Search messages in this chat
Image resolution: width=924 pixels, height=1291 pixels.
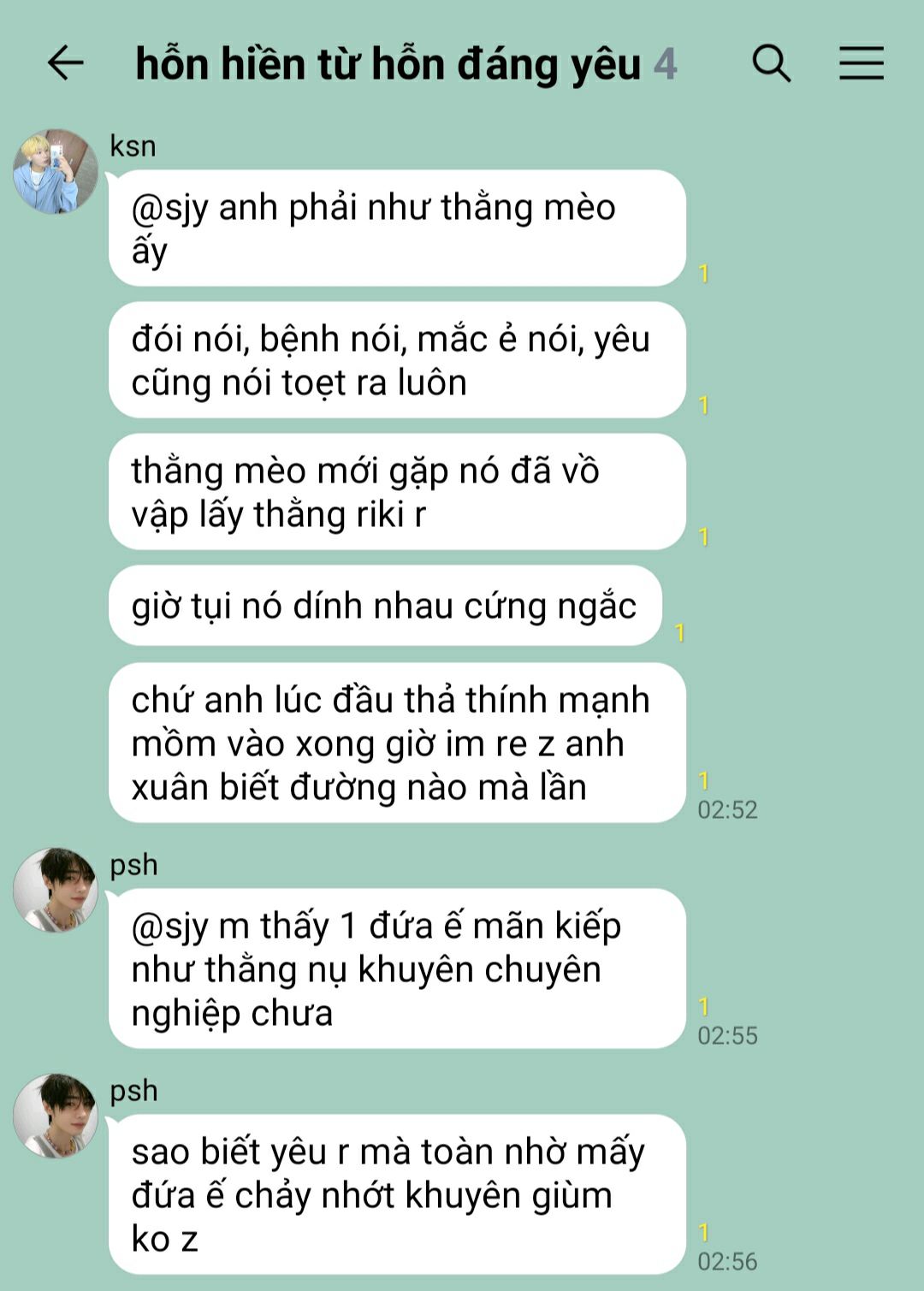point(771,63)
